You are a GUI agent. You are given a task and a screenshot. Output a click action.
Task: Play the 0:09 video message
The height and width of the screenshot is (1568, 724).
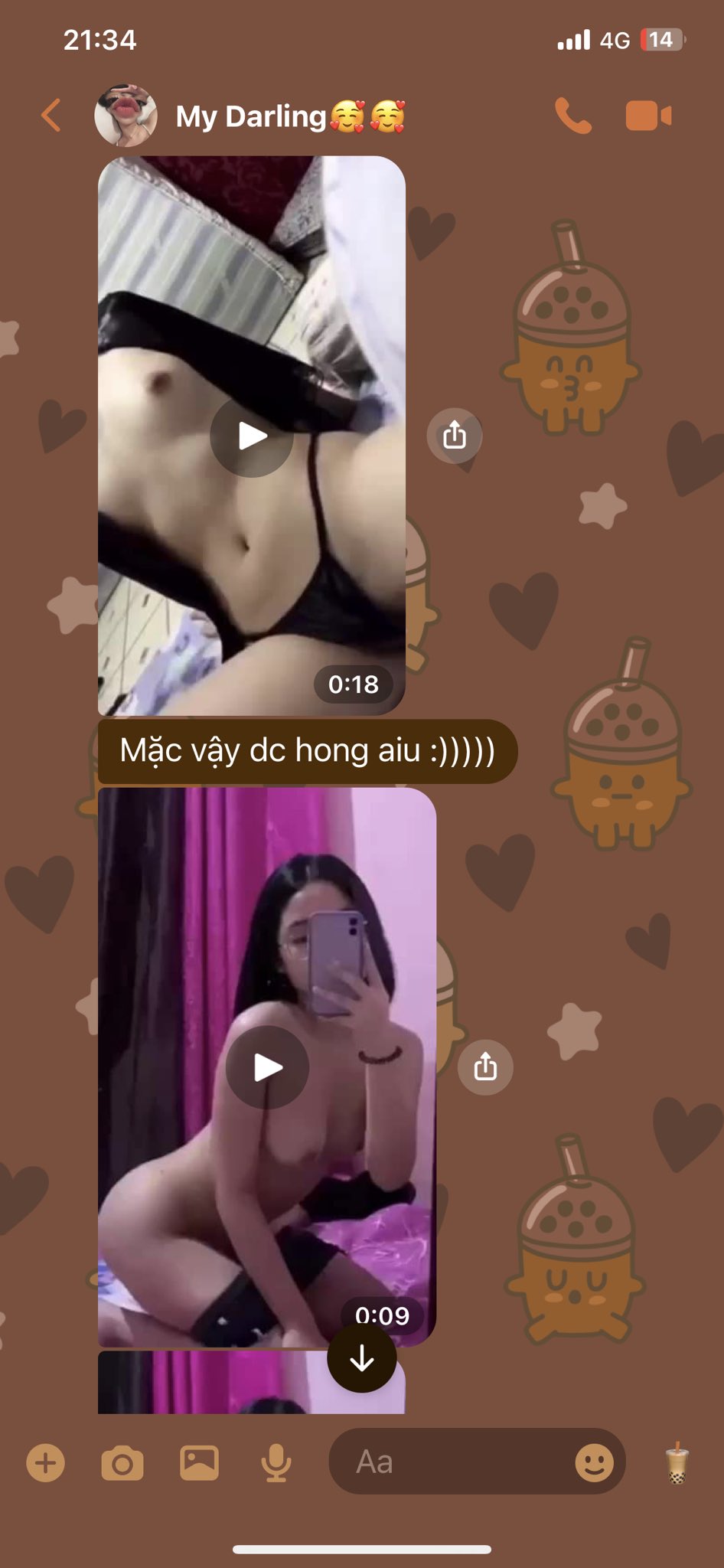click(267, 1067)
